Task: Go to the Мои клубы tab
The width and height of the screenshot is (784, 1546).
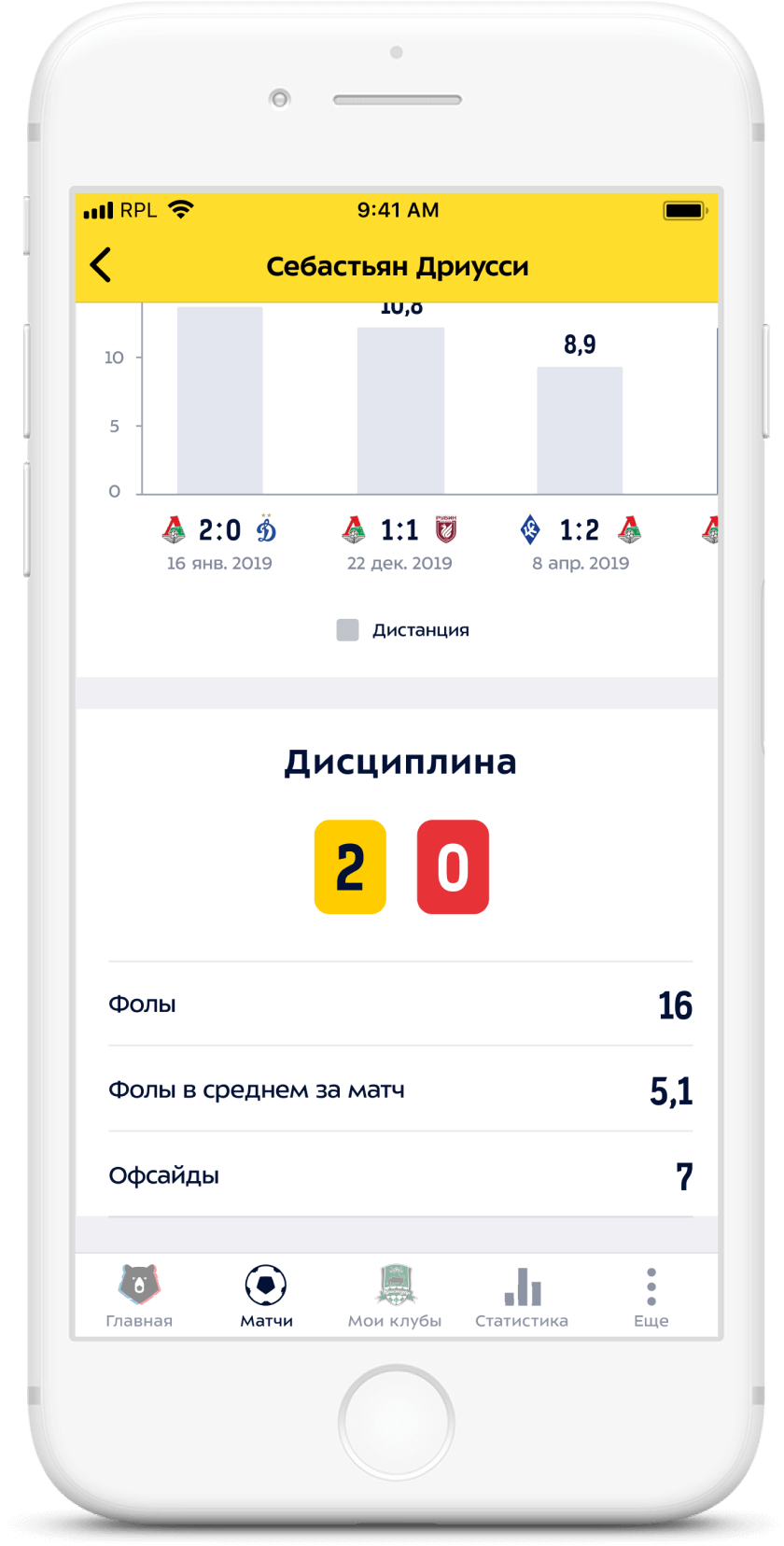Action: [x=395, y=1296]
